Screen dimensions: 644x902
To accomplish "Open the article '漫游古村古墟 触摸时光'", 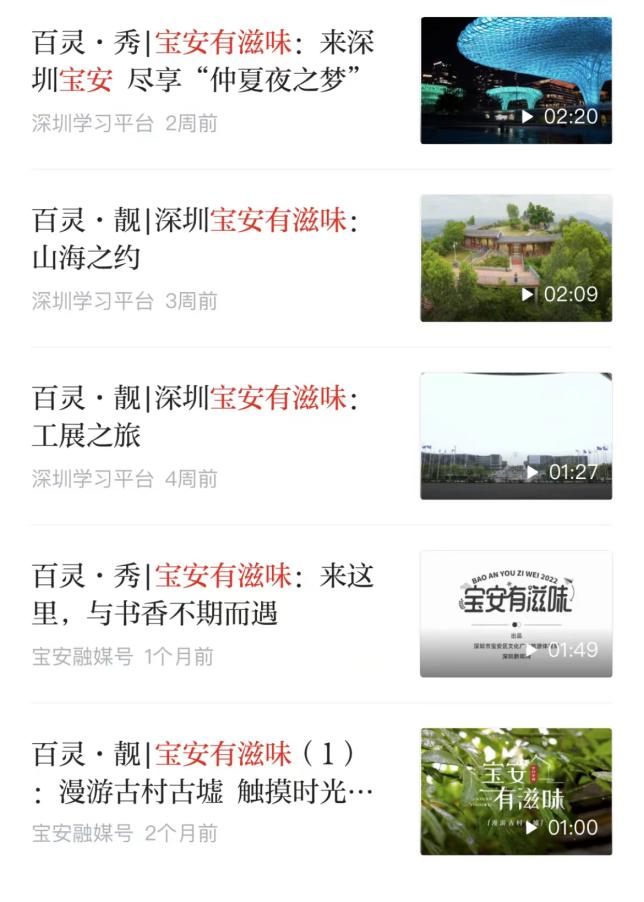I will click(204, 772).
